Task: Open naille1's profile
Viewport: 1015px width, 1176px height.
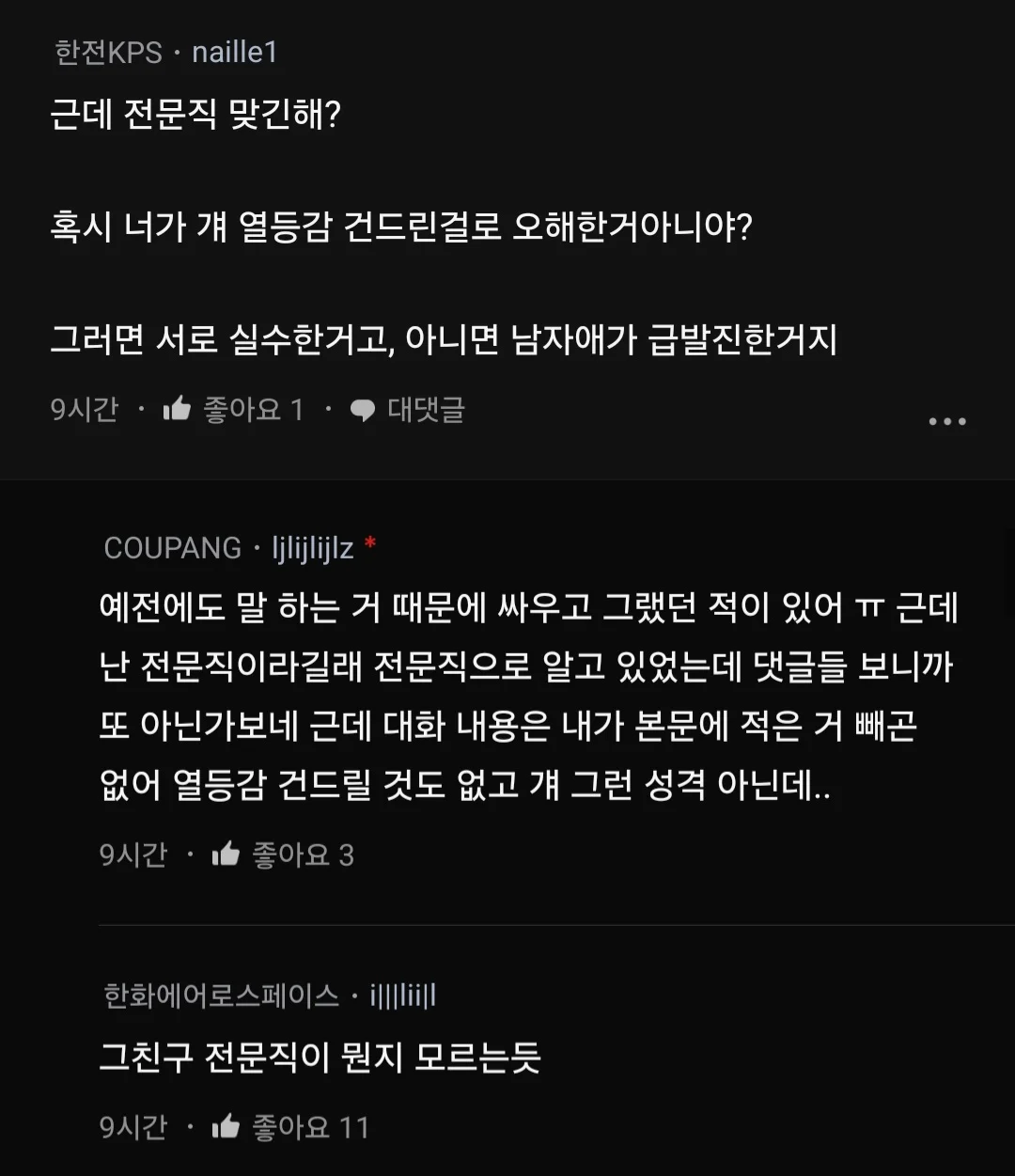Action: pyautogui.click(x=235, y=52)
